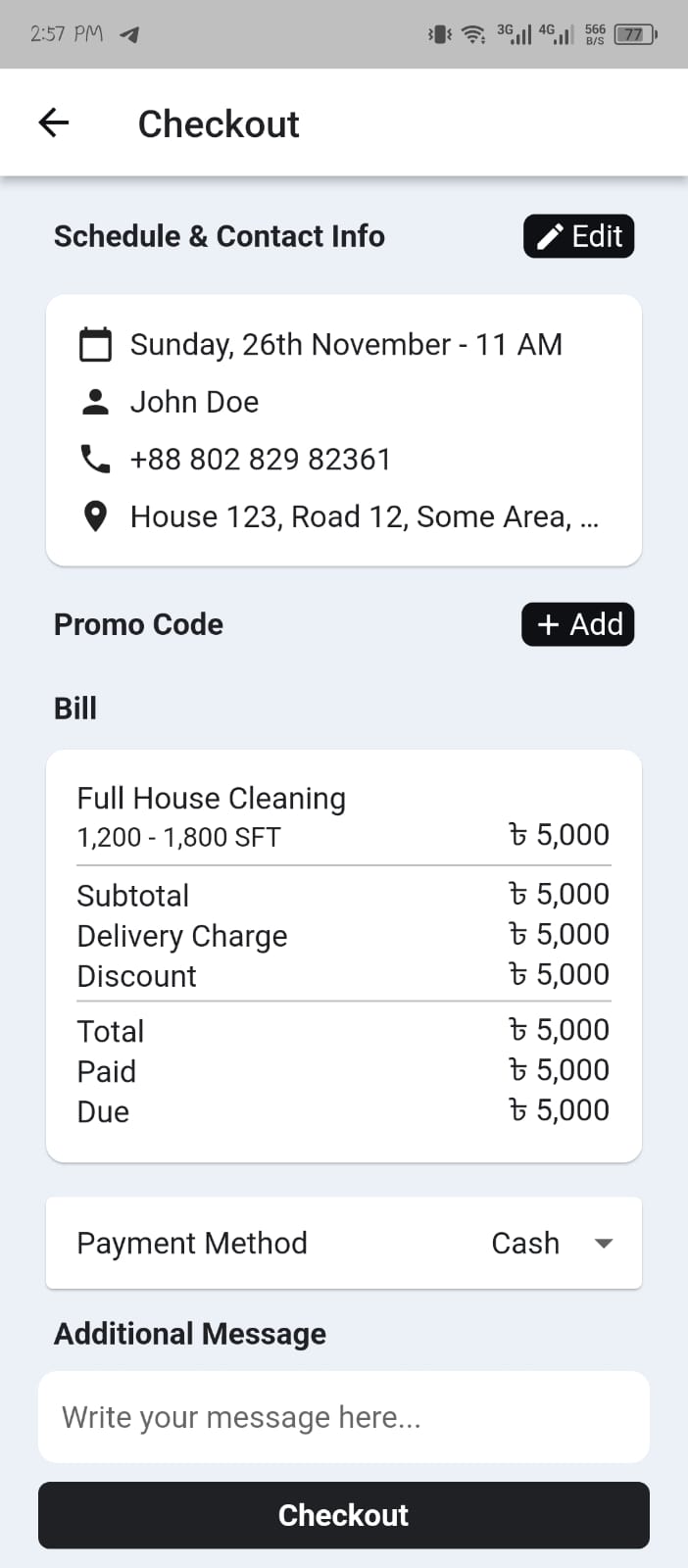The width and height of the screenshot is (688, 1568).
Task: Focus the additional message text field
Action: (344, 1417)
